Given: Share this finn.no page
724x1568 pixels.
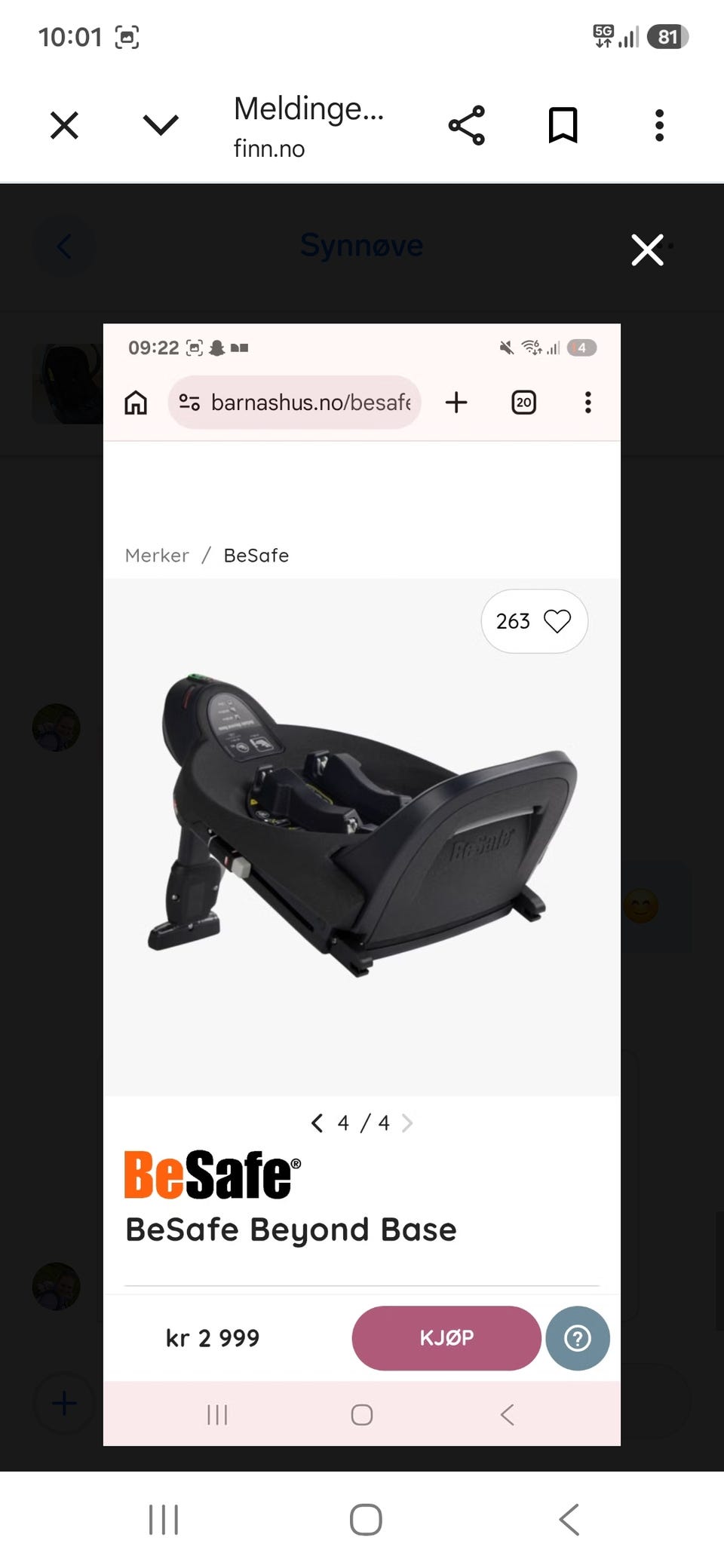Looking at the screenshot, I should [467, 125].
